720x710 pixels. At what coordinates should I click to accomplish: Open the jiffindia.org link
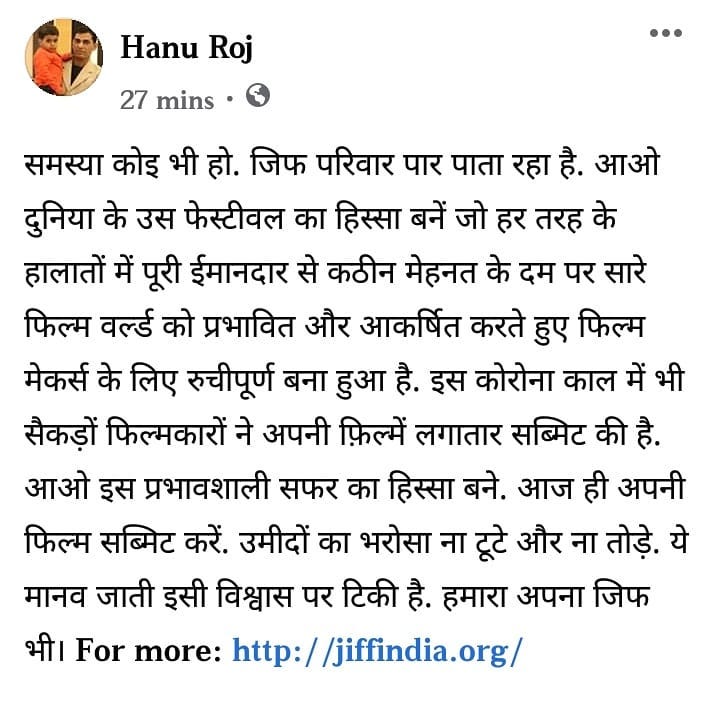[x=377, y=652]
